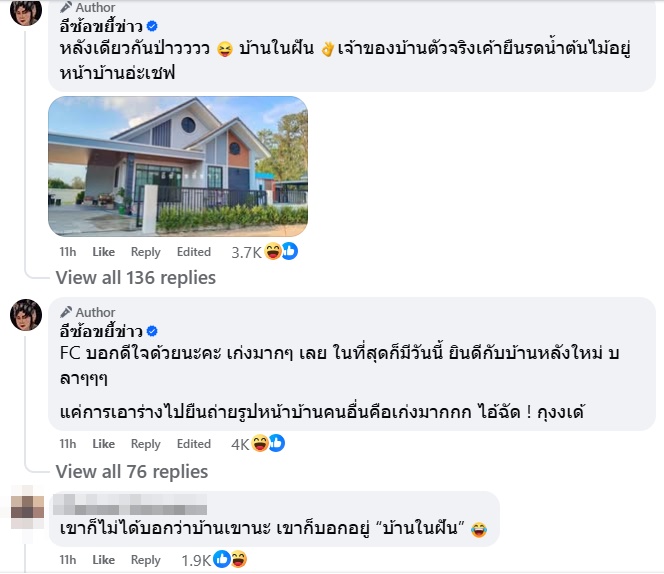
Task: Reply to the author's comment starting with FC
Action: coord(145,444)
